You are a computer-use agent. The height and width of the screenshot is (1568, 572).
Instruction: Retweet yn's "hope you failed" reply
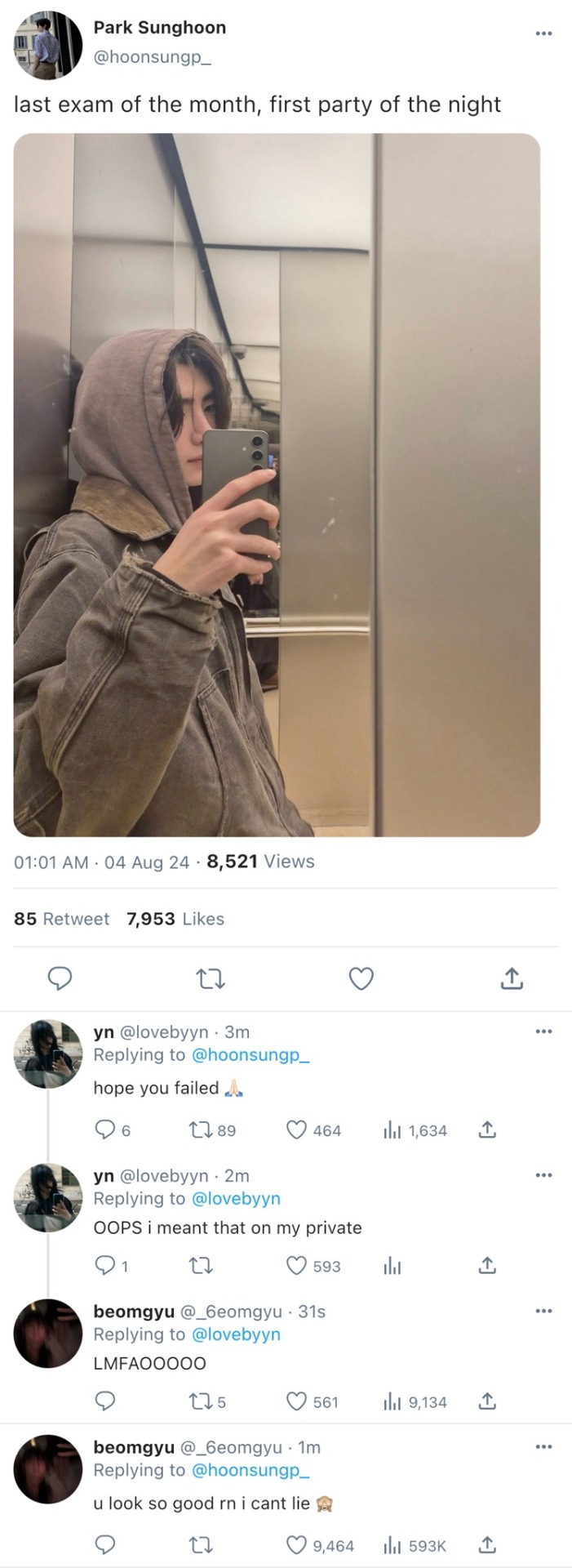(x=199, y=1130)
